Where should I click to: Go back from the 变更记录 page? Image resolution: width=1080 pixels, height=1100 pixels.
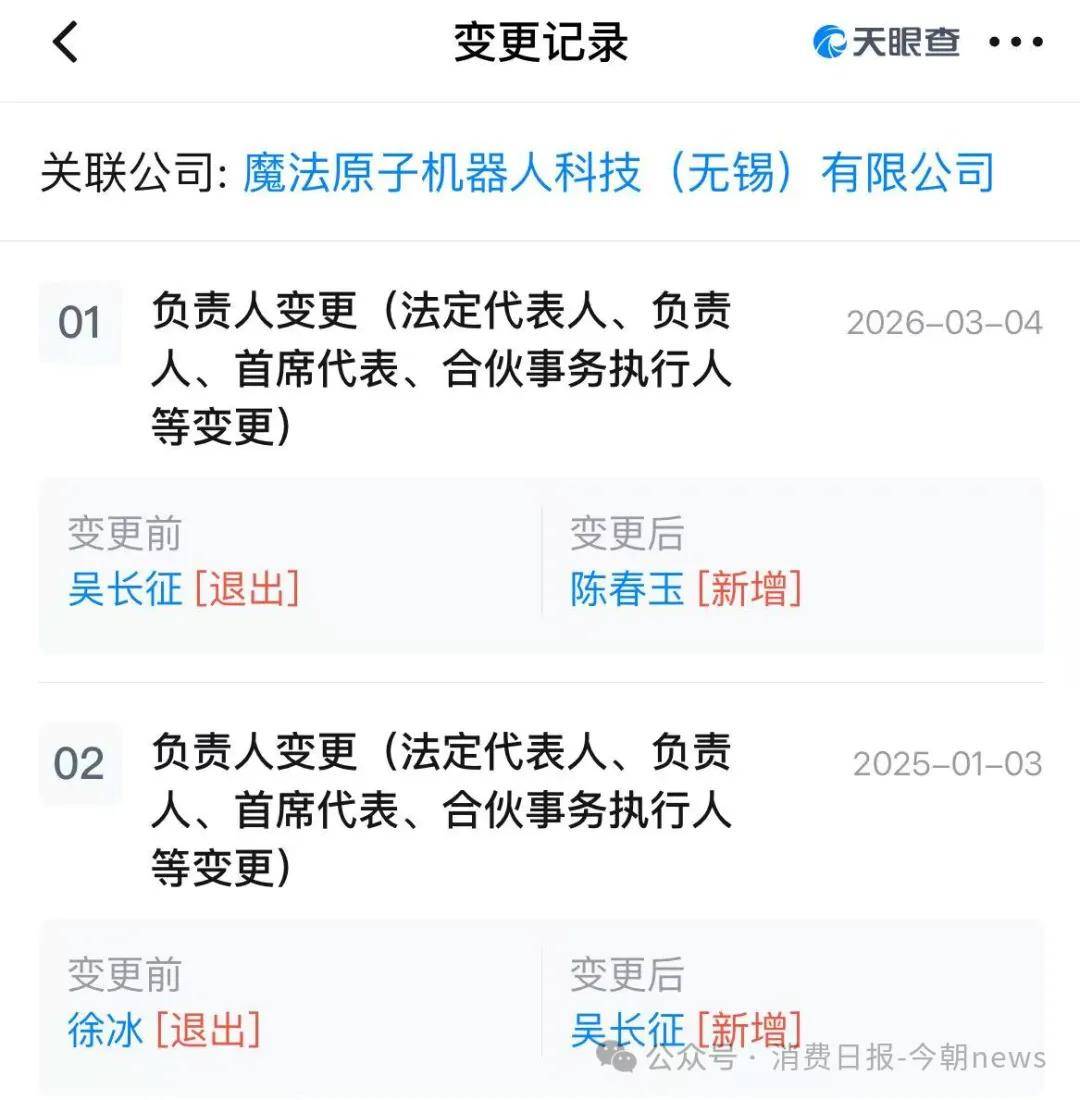66,43
